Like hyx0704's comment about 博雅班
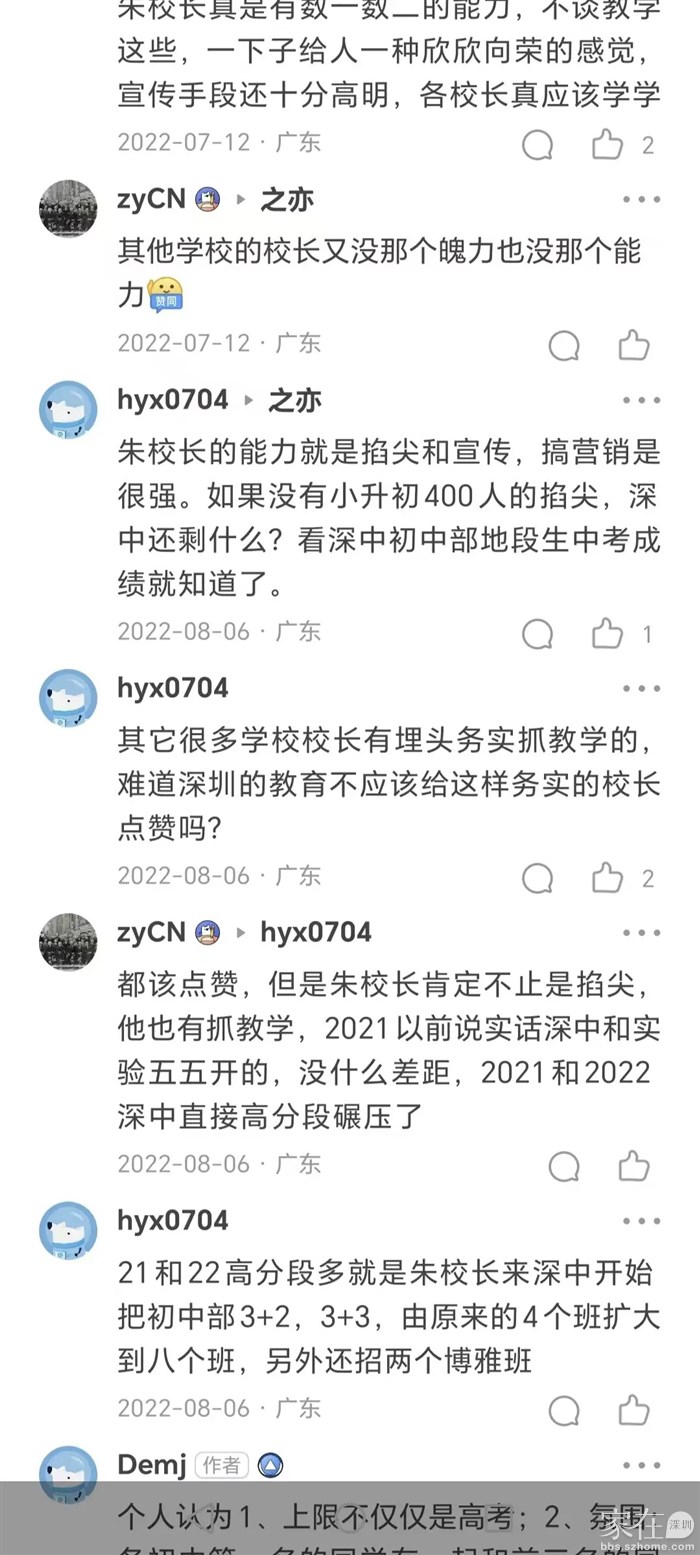700x1555 pixels. 634,1409
